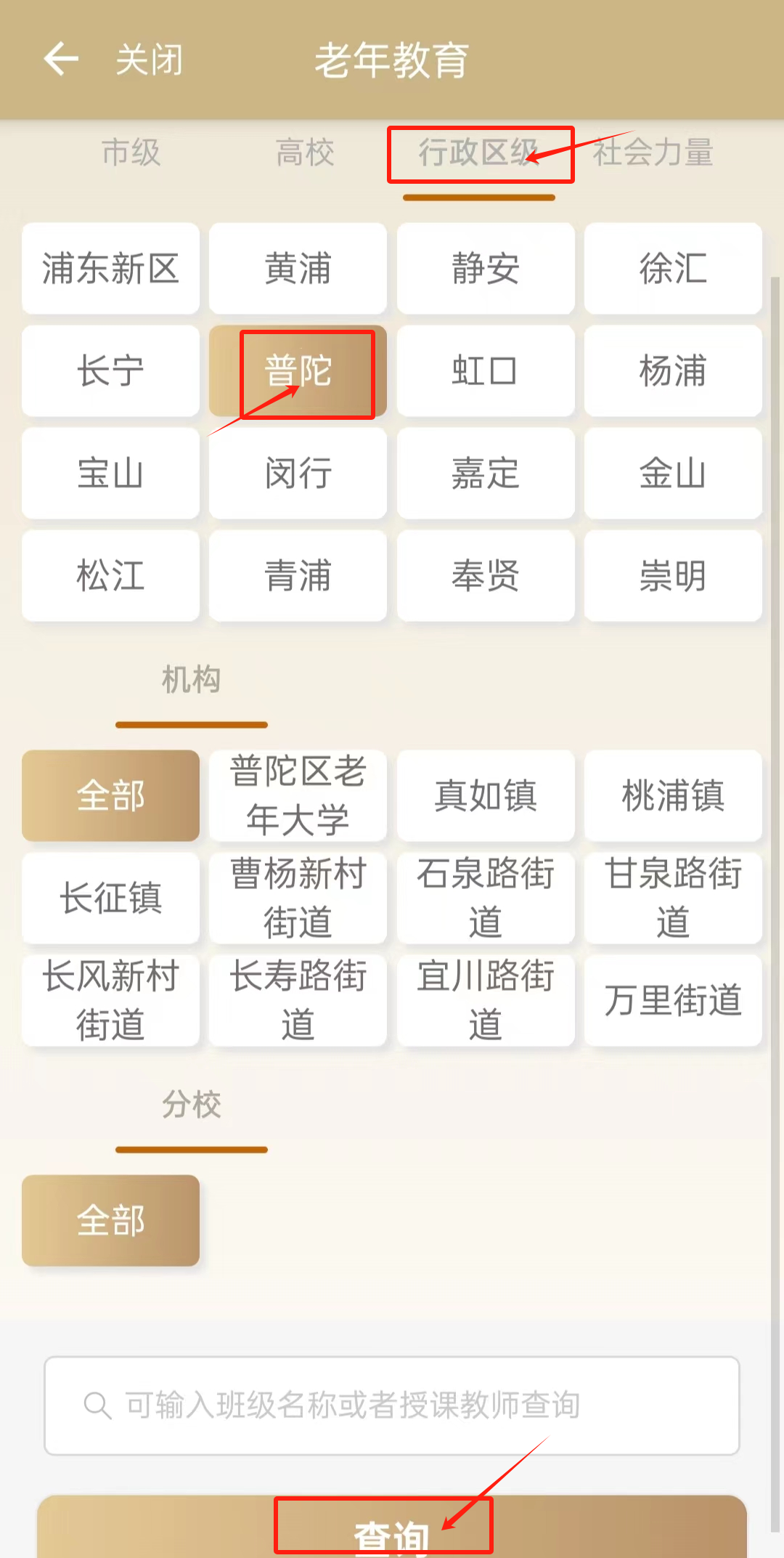Choose 万里街道 institution
This screenshot has height=1558, width=784.
673,1000
